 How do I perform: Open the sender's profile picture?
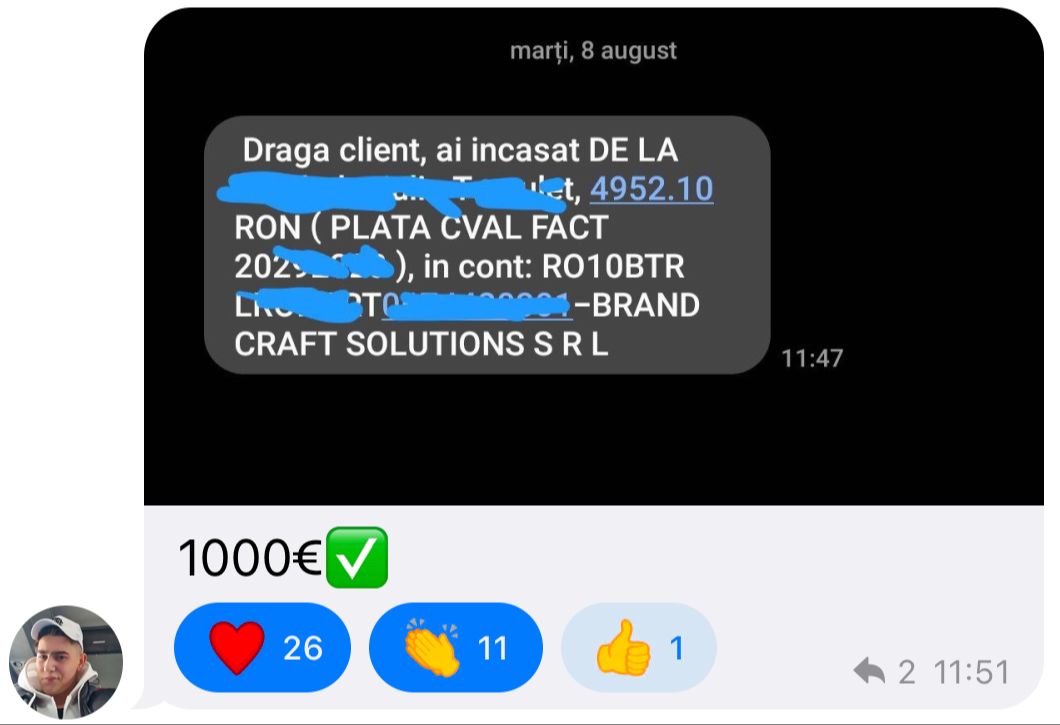(66, 662)
